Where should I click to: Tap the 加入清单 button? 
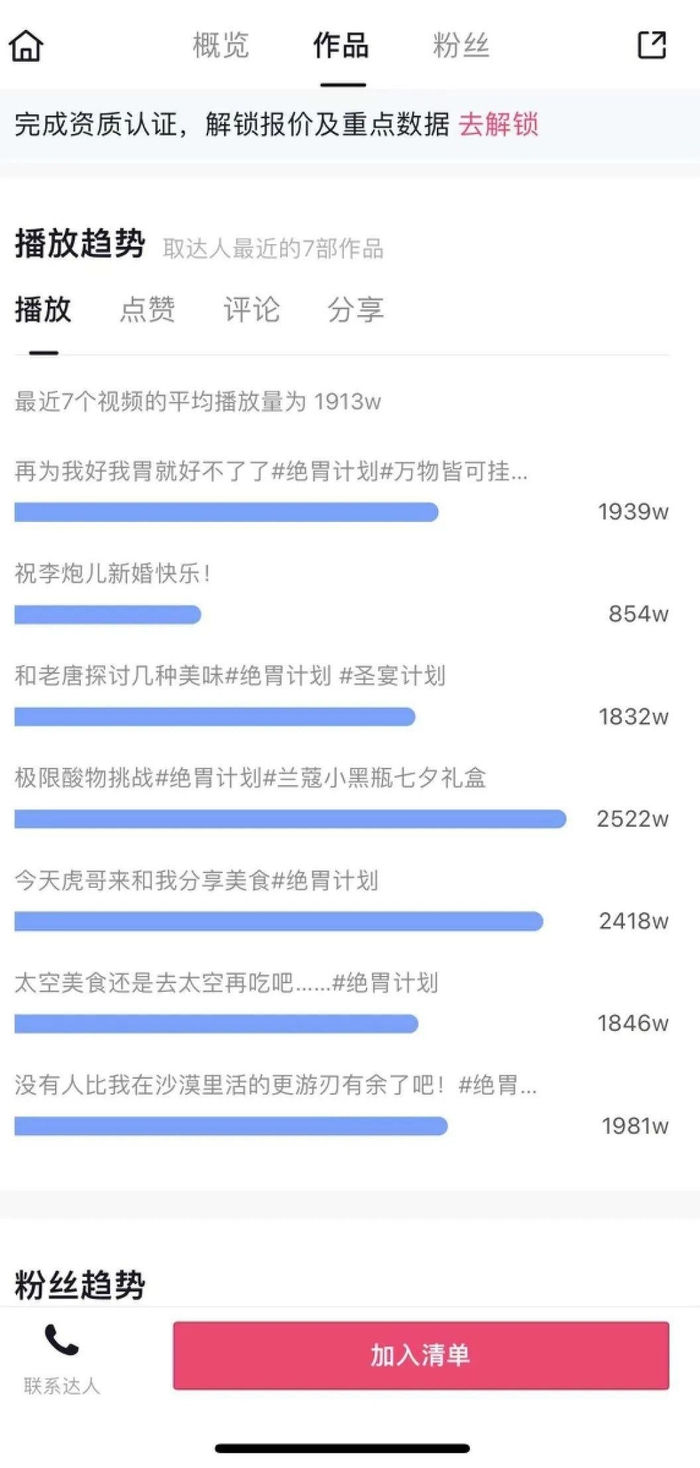420,1356
